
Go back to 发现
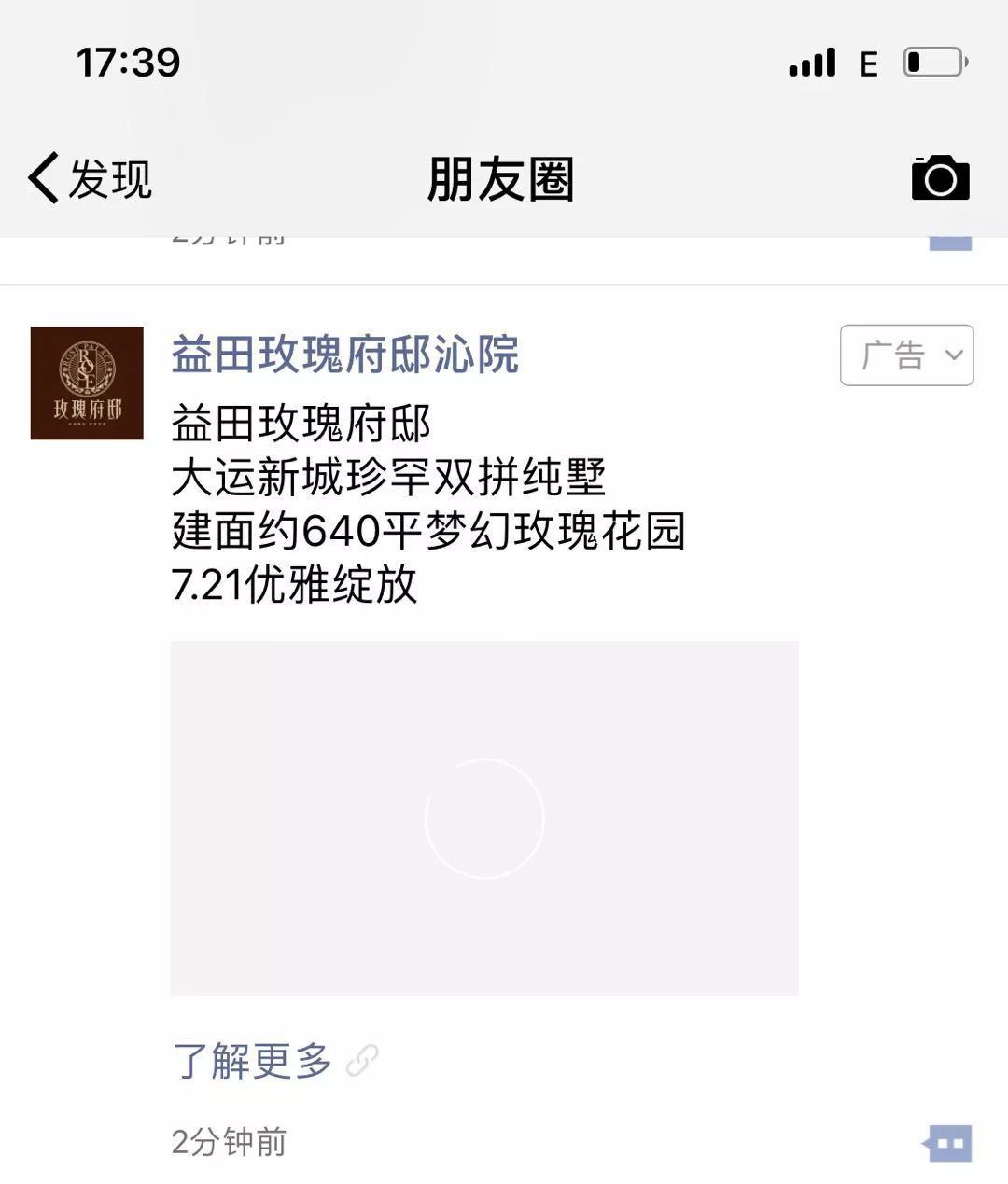pyautogui.click(x=91, y=178)
